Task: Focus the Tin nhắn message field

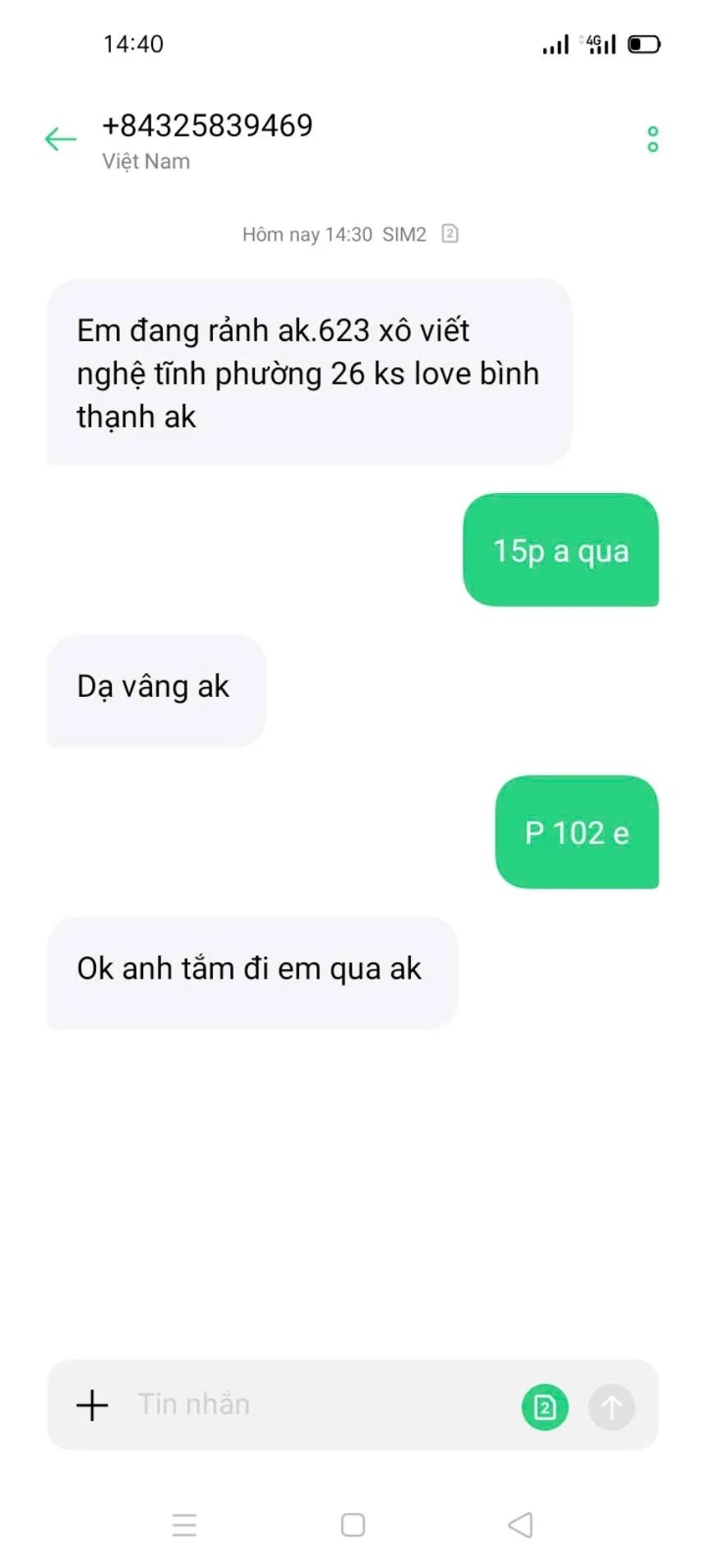Action: tap(321, 1404)
